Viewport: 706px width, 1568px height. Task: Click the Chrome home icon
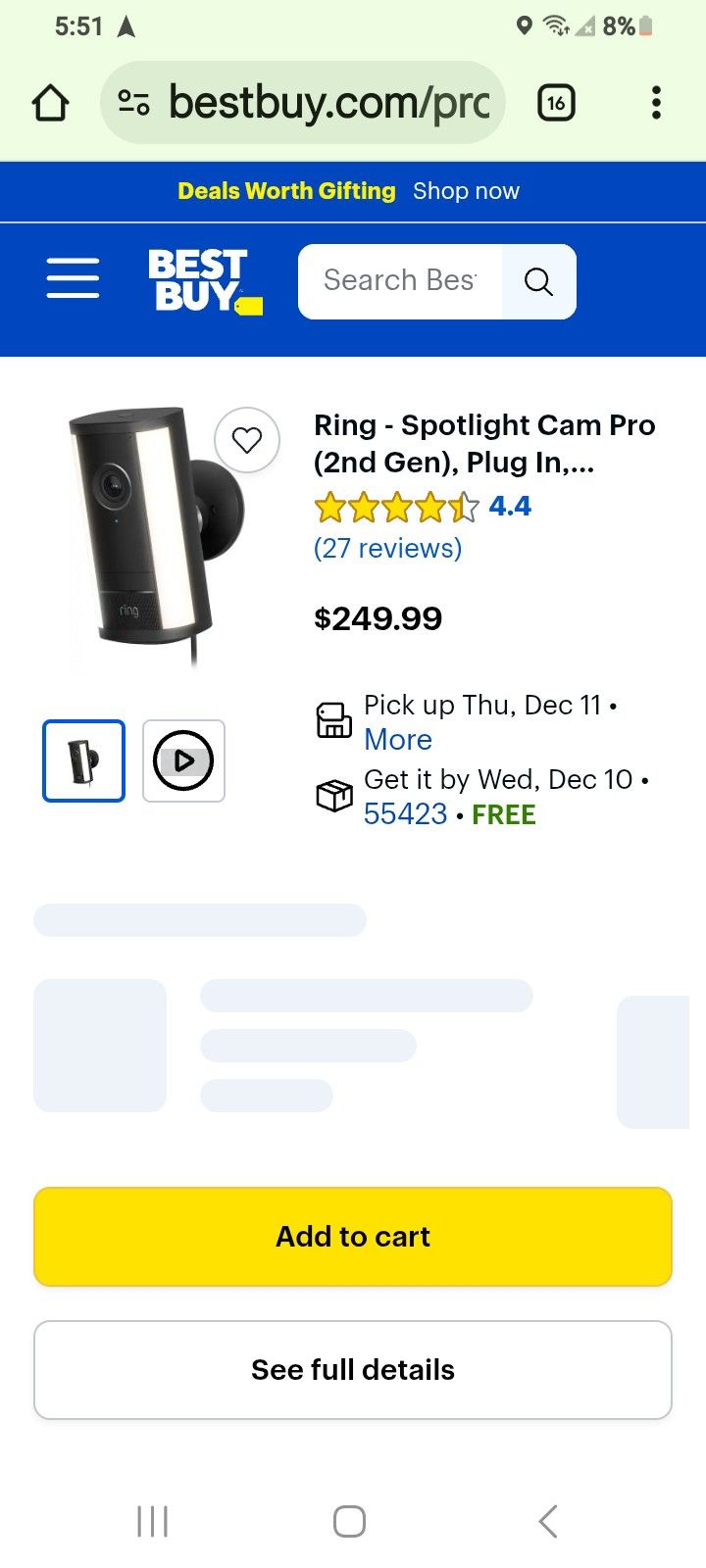pyautogui.click(x=51, y=101)
